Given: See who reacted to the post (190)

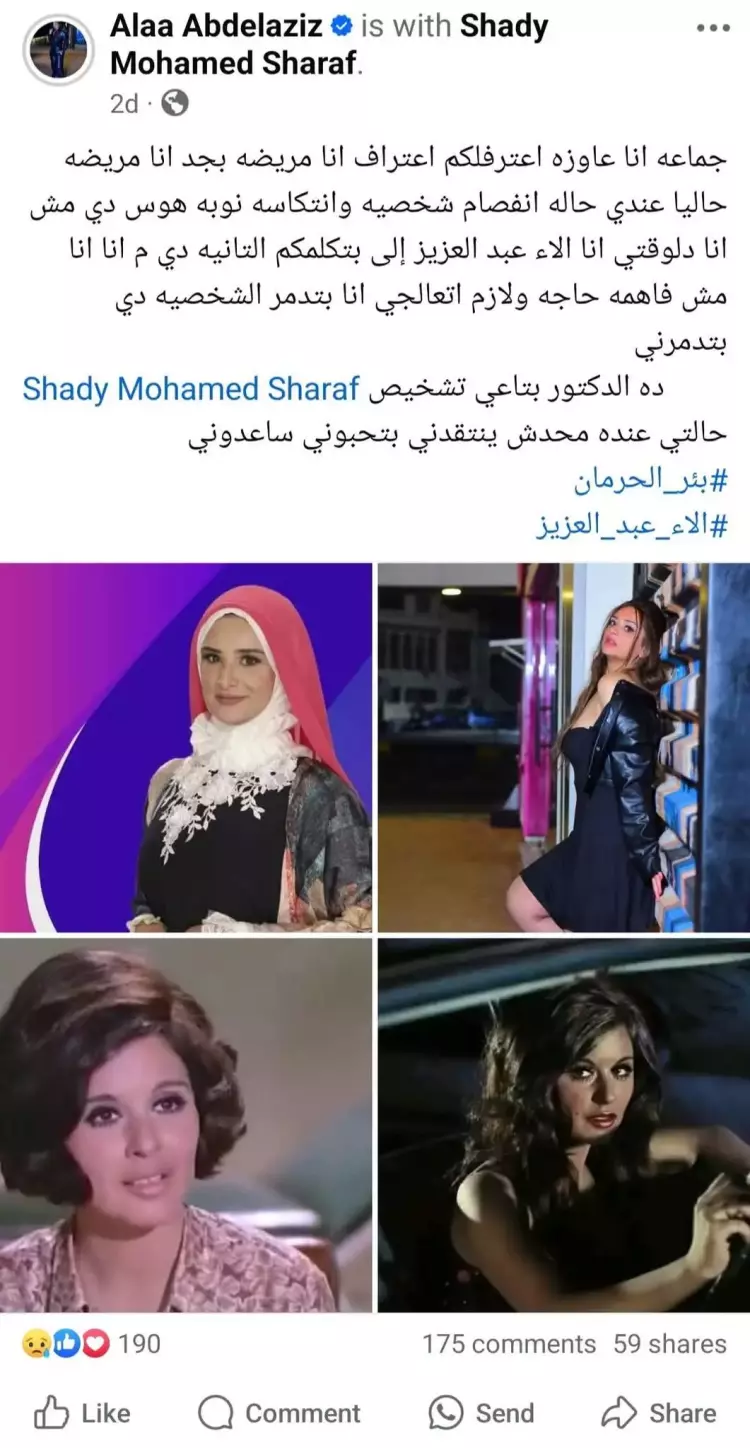Looking at the screenshot, I should [x=91, y=1343].
